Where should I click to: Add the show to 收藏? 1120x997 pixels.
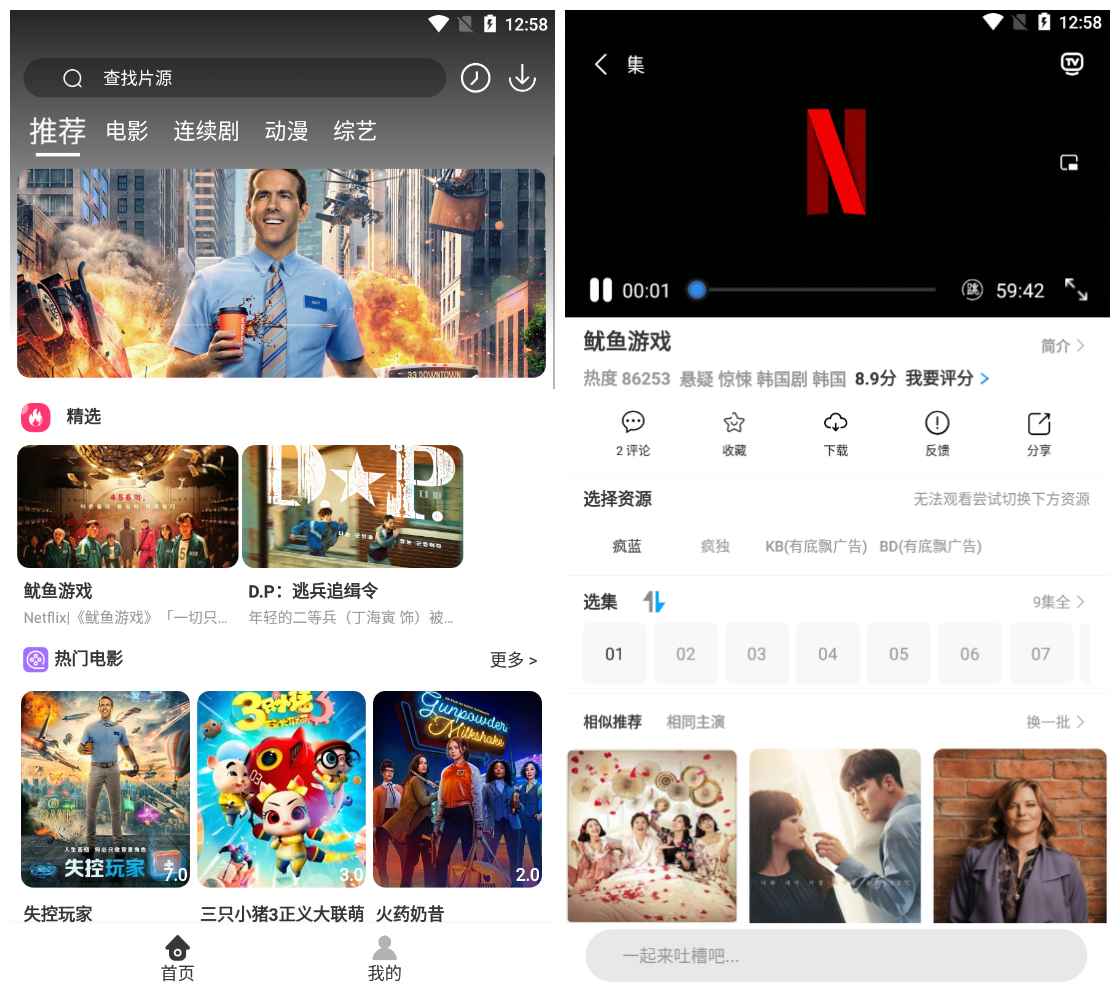734,433
